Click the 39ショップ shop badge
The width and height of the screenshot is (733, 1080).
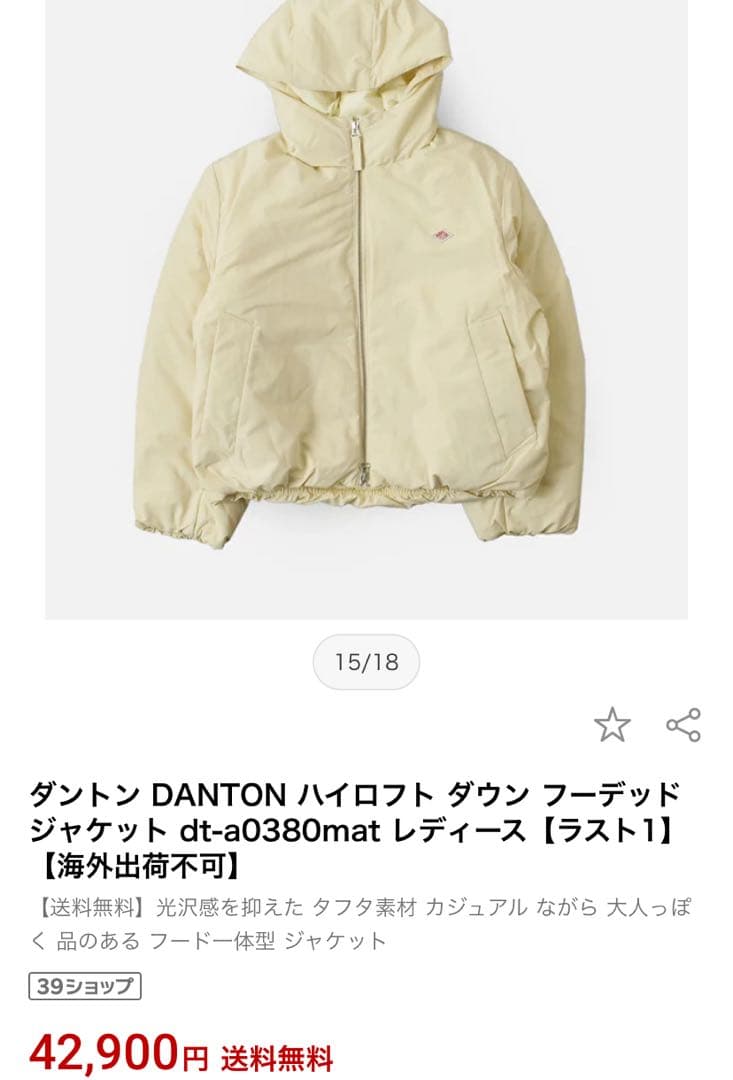[x=83, y=984]
